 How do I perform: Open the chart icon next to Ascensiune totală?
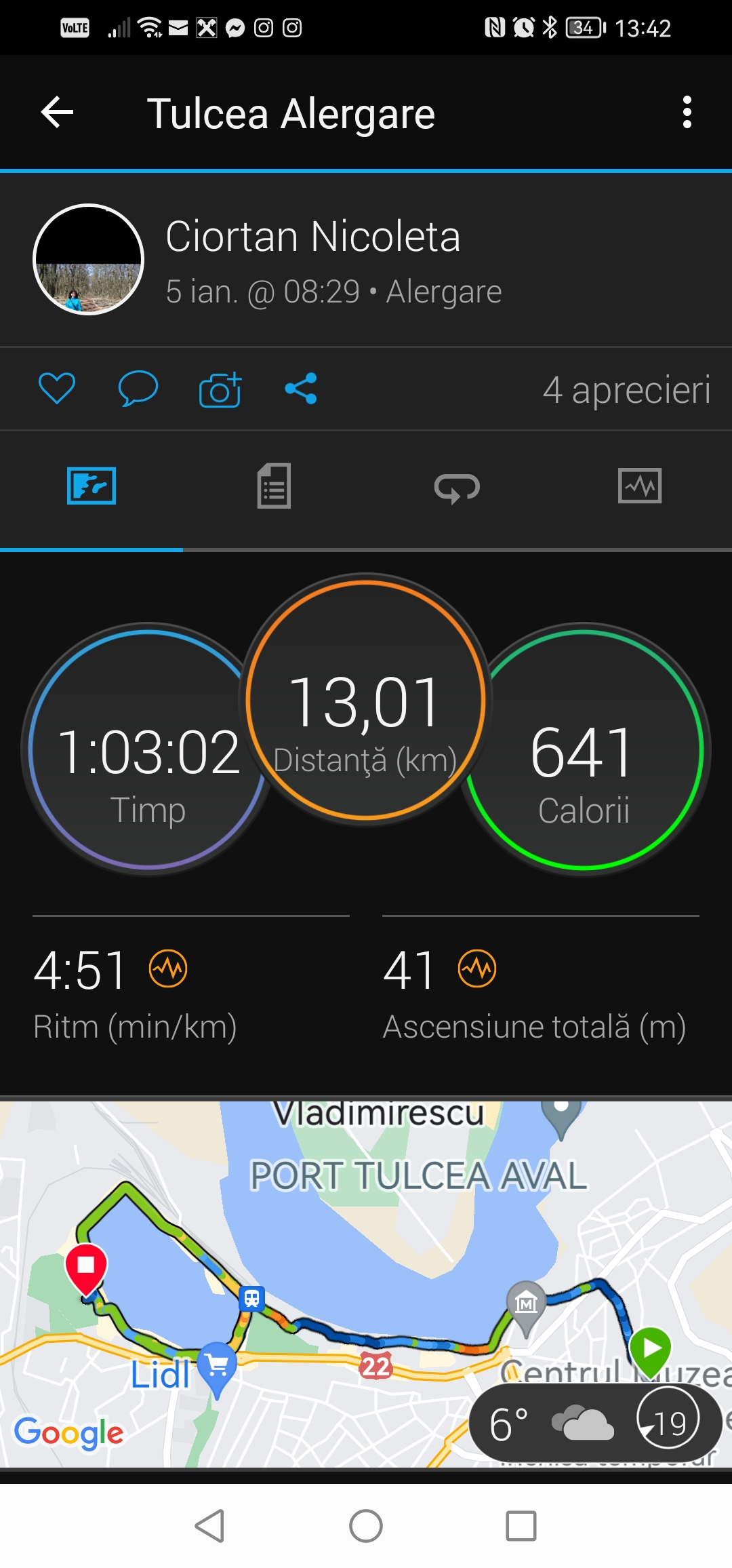click(477, 968)
